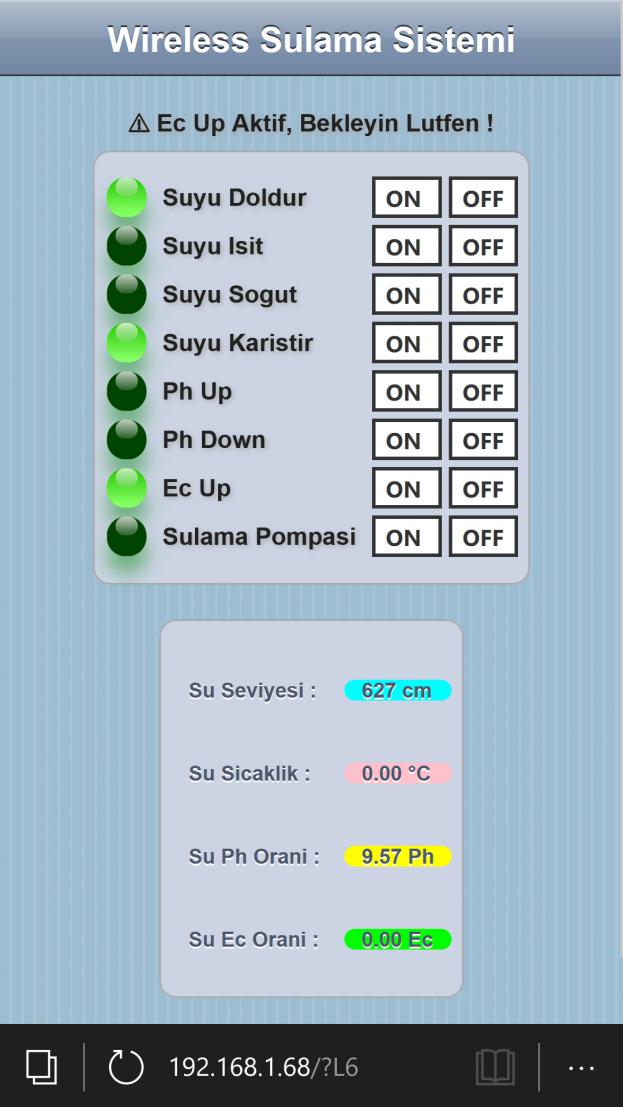623x1107 pixels.
Task: Tap ON for Suyu Karistir
Action: [x=407, y=342]
